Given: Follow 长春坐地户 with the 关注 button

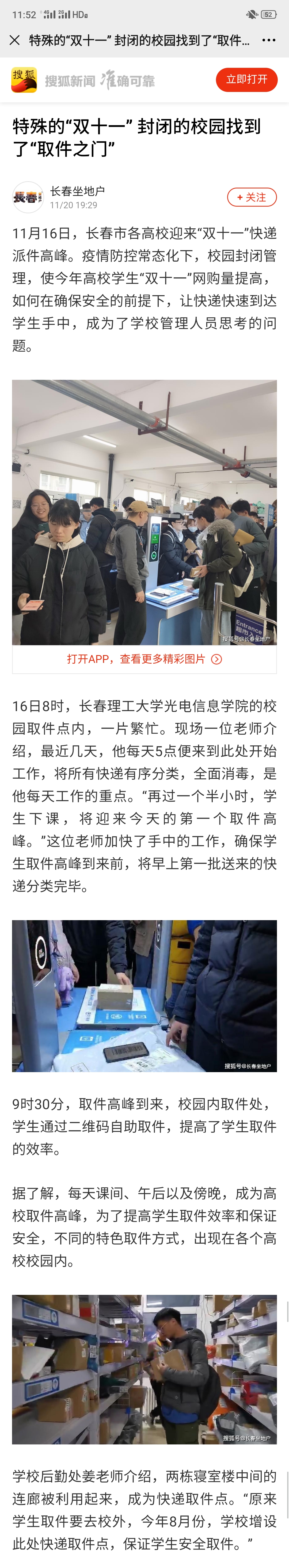Looking at the screenshot, I should pyautogui.click(x=251, y=197).
